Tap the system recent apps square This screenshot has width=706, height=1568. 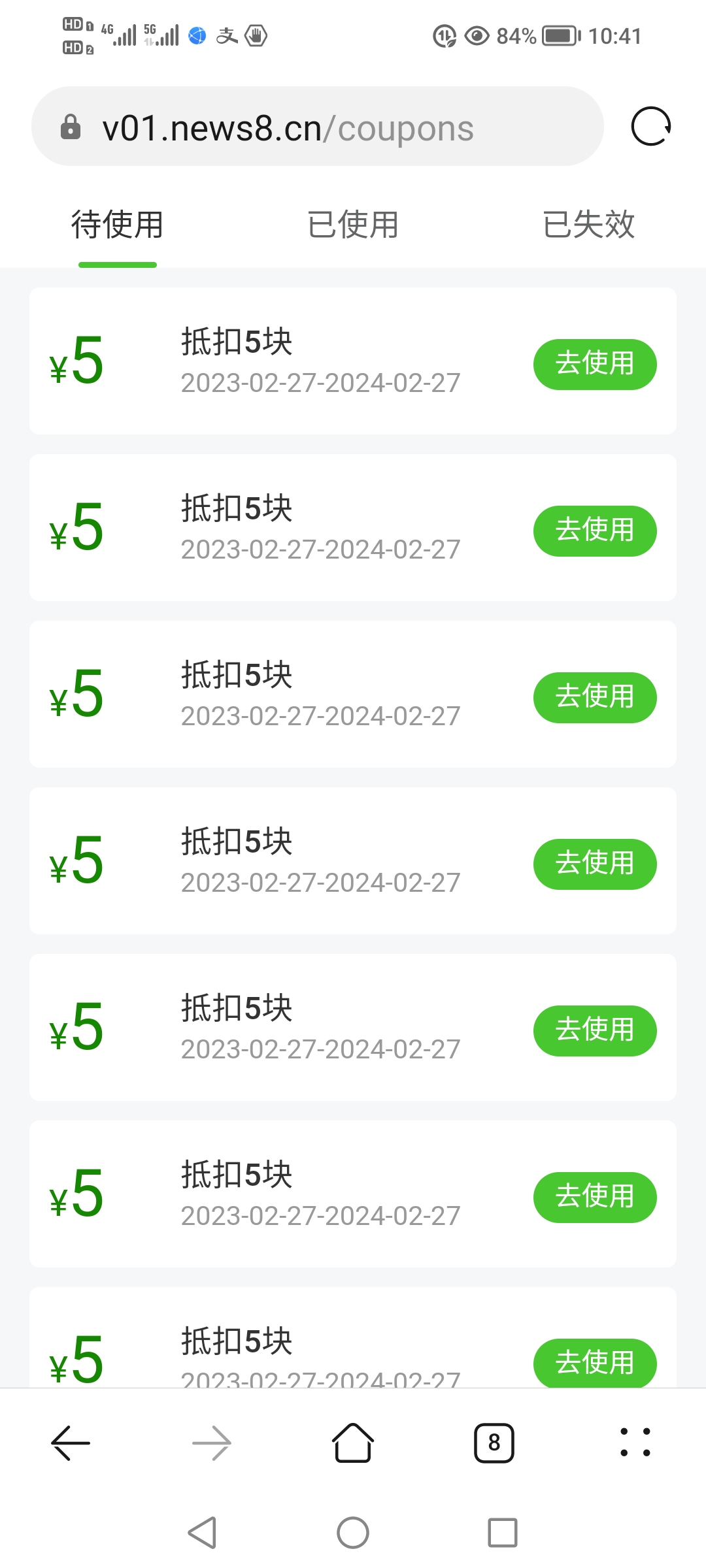click(503, 1533)
